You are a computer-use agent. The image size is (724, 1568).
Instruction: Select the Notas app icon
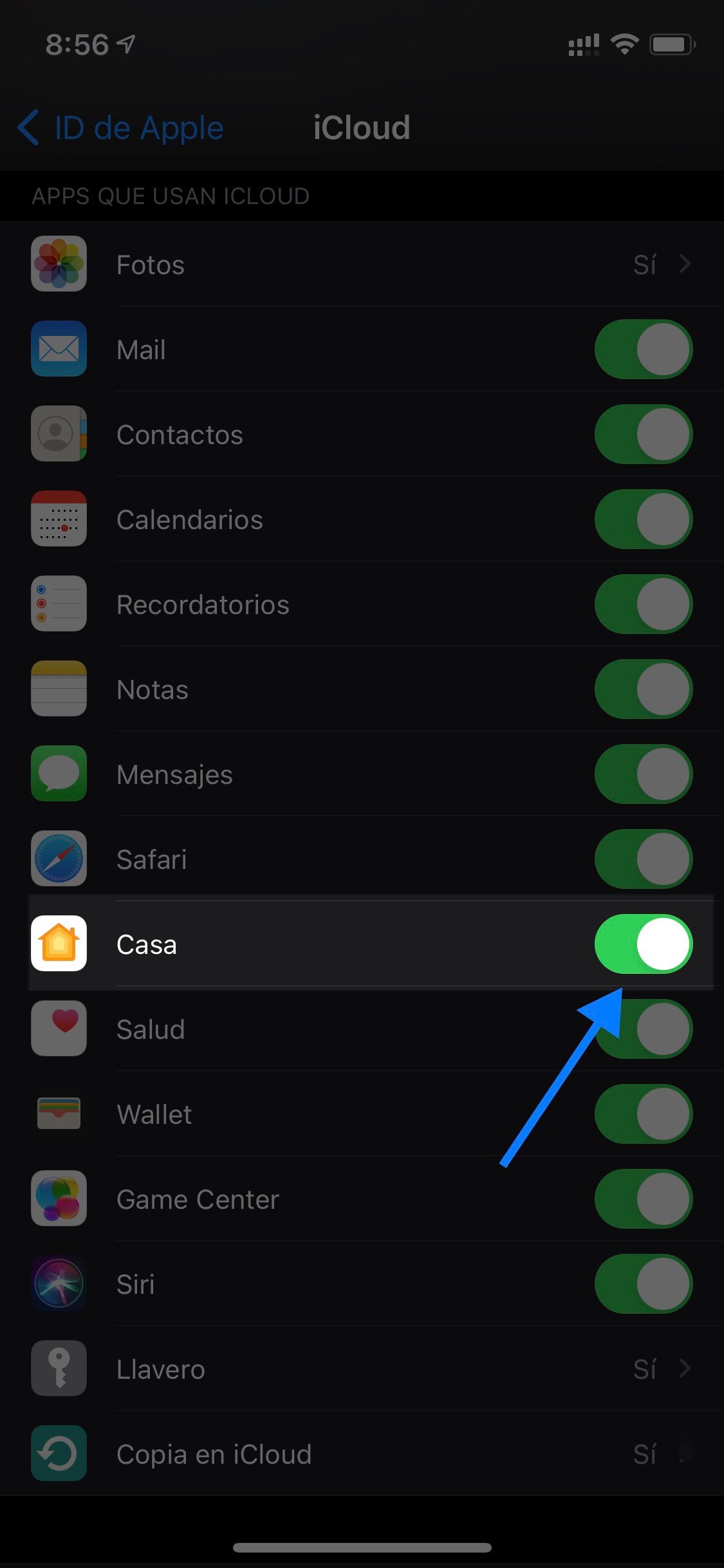tap(59, 689)
